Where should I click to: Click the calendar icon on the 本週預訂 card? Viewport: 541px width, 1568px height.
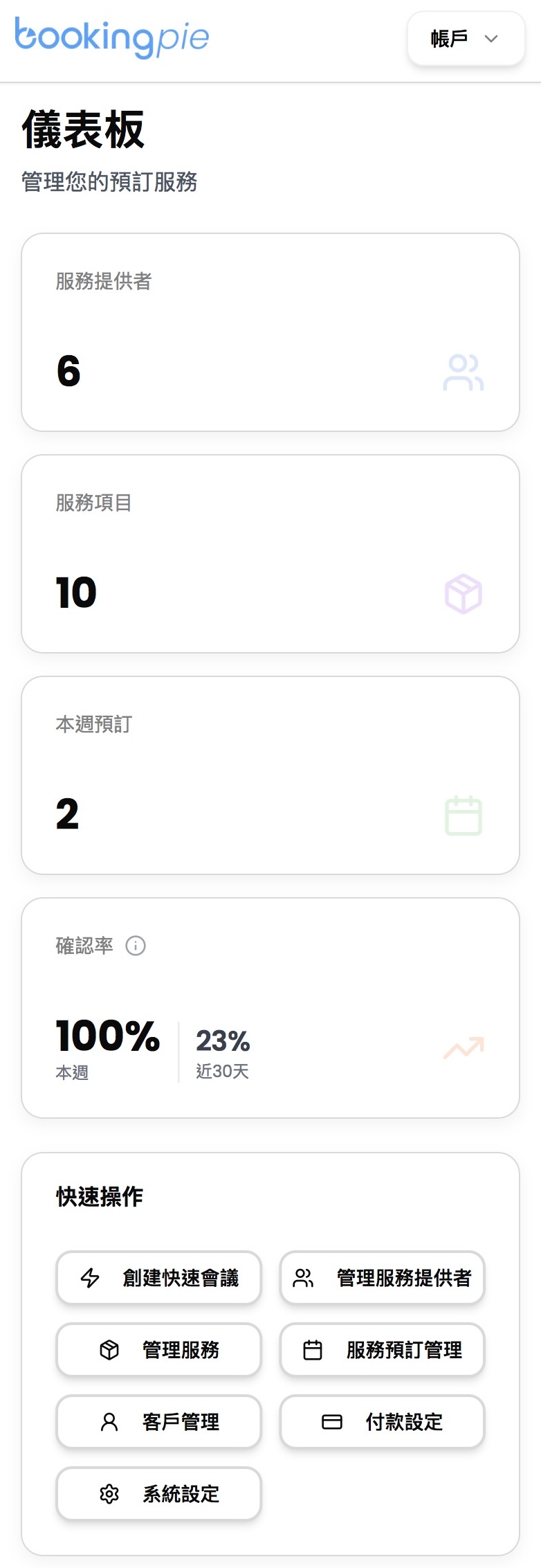[x=462, y=816]
